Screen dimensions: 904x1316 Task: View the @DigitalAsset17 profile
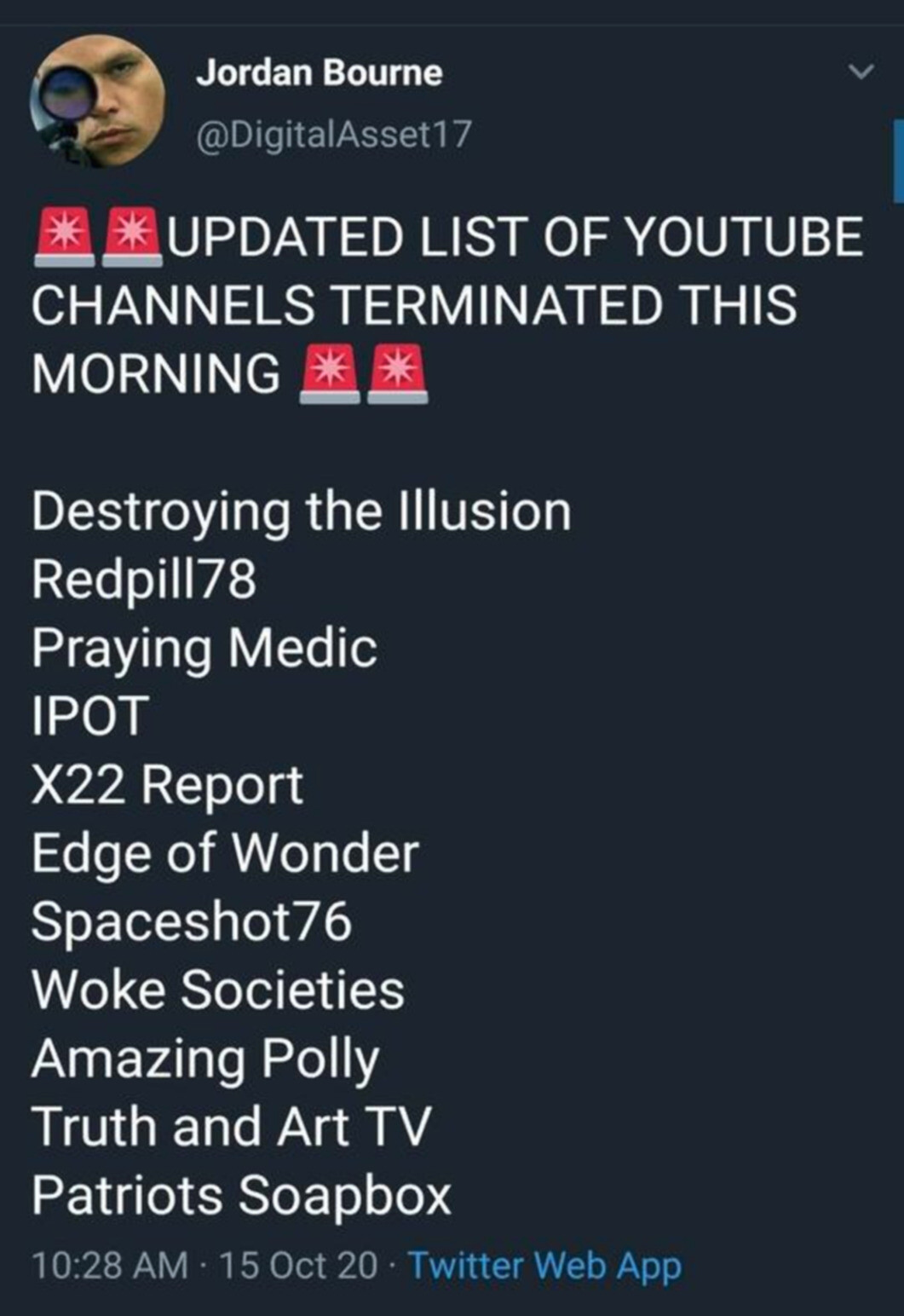(x=333, y=134)
